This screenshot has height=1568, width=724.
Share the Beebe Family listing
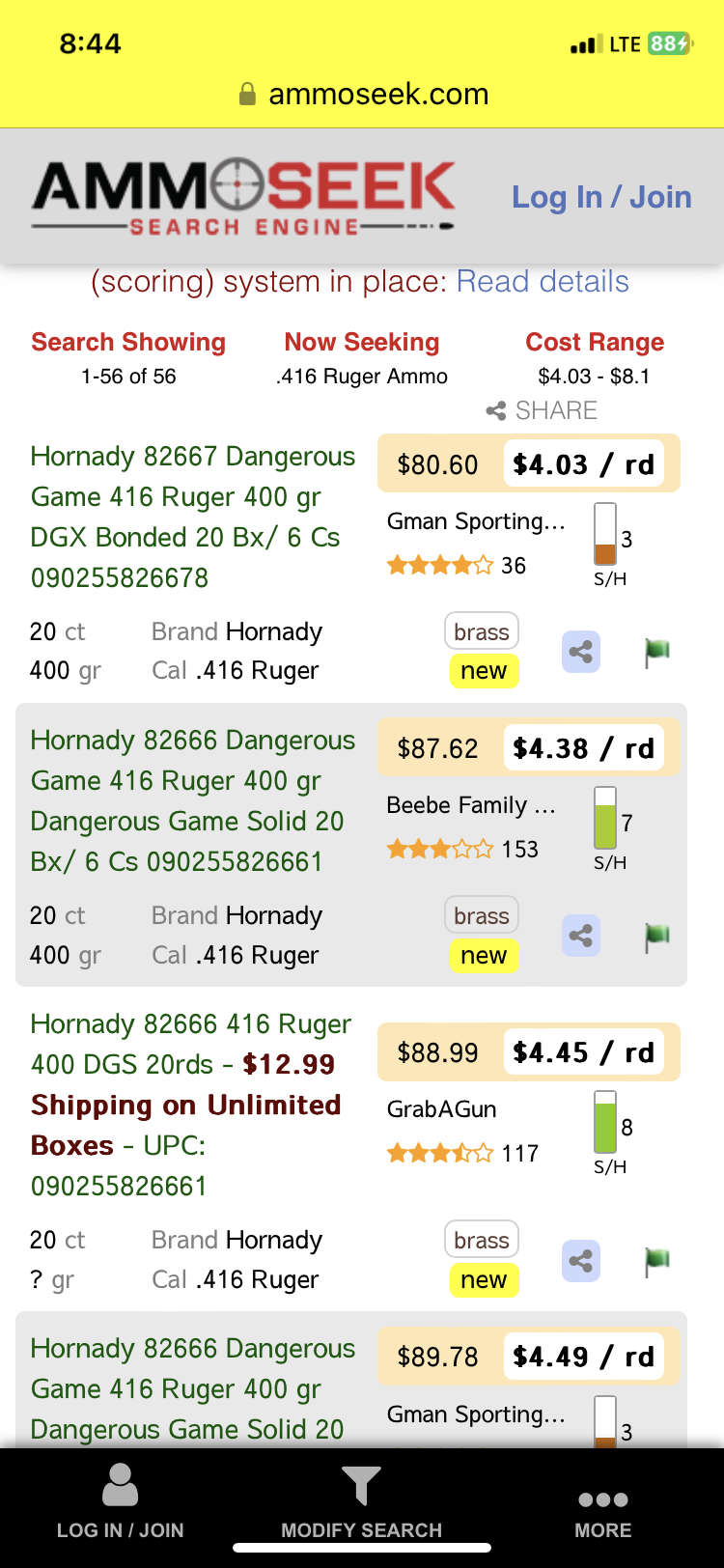pyautogui.click(x=581, y=936)
